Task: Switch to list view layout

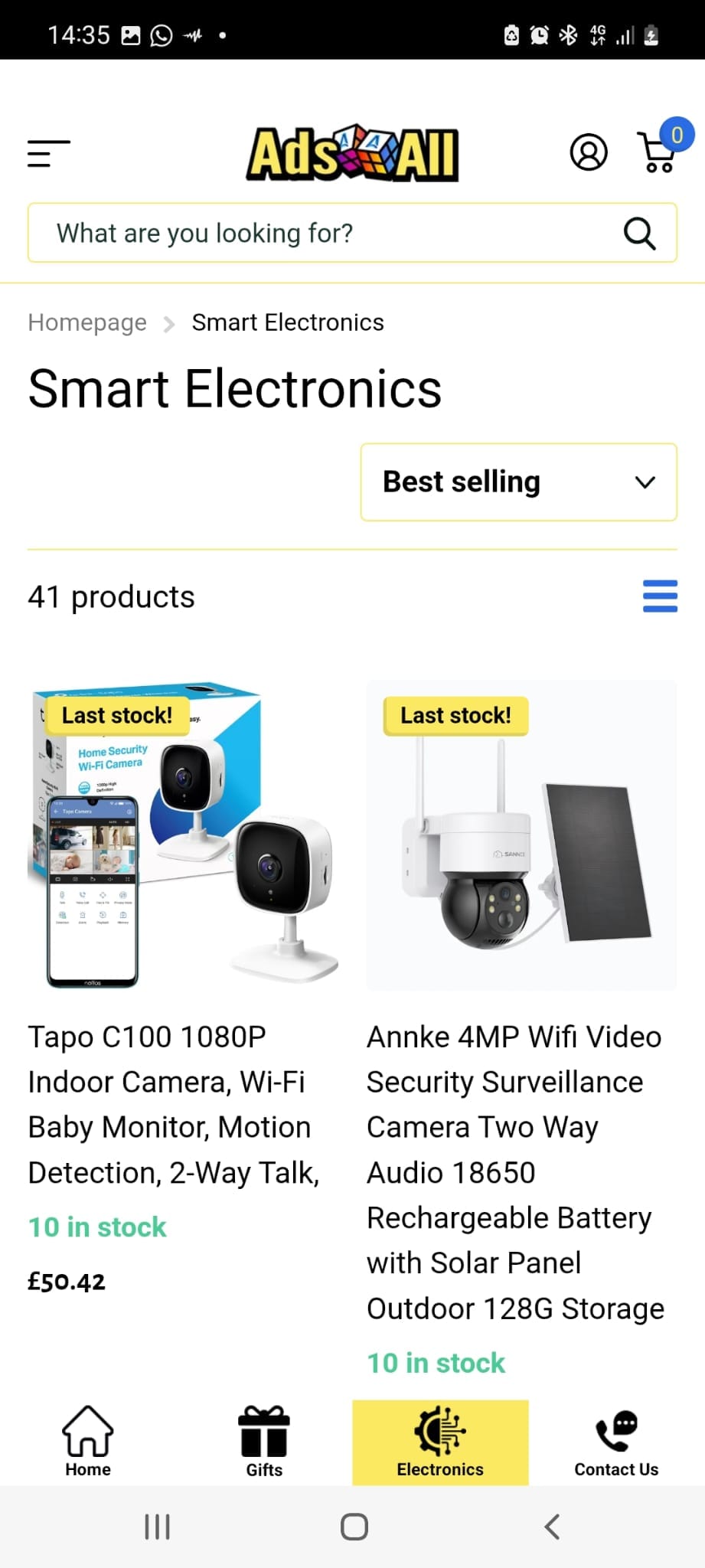Action: click(x=660, y=596)
